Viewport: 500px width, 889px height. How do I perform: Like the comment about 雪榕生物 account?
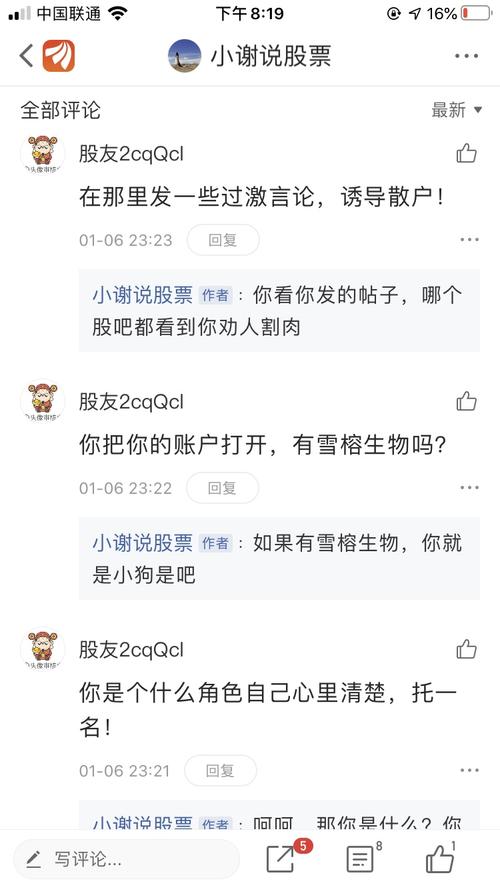coord(467,401)
